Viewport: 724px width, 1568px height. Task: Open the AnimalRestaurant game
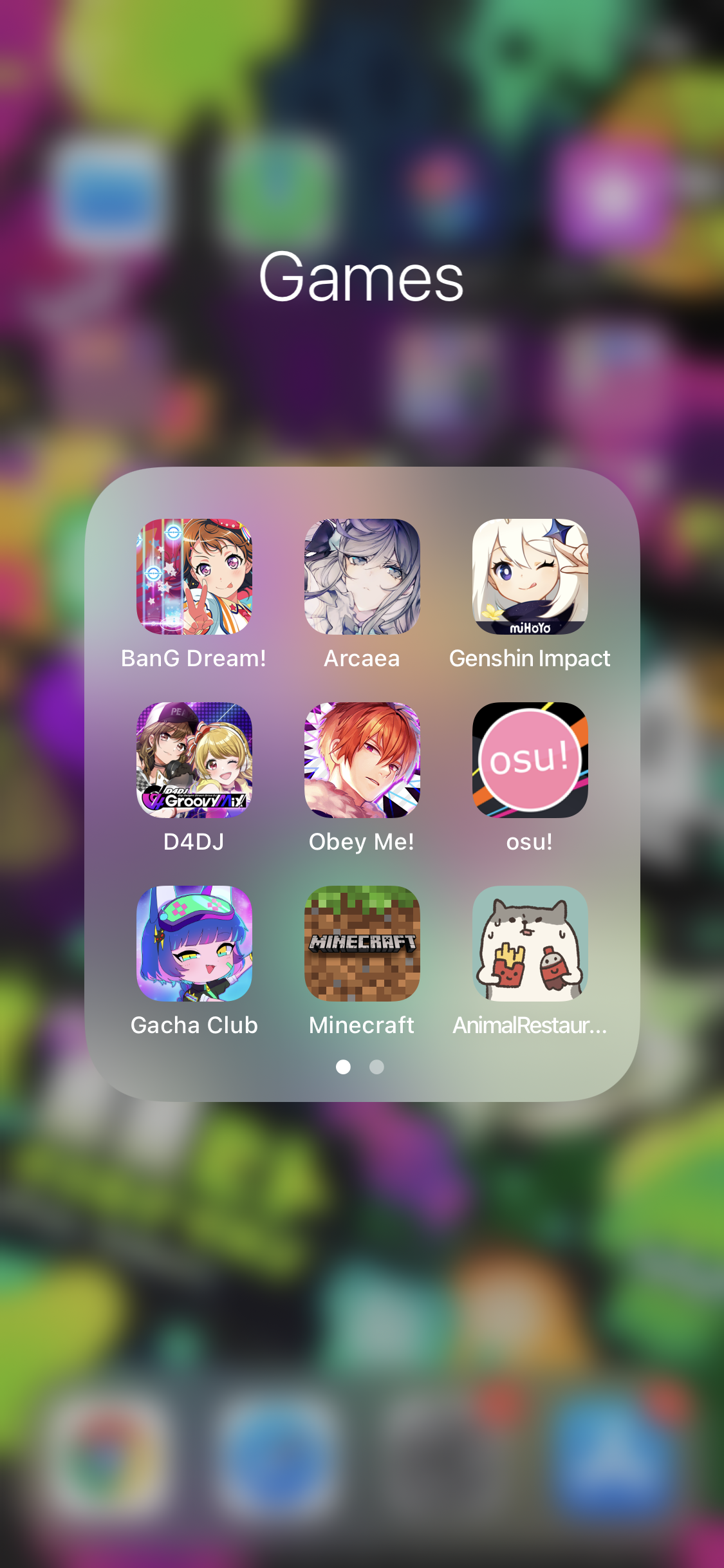click(x=530, y=943)
